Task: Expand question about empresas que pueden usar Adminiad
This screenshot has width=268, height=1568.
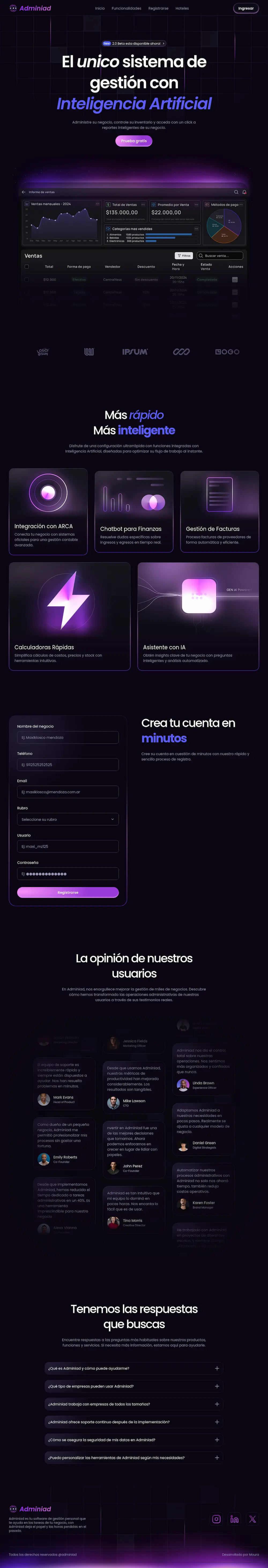Action: click(133, 1386)
